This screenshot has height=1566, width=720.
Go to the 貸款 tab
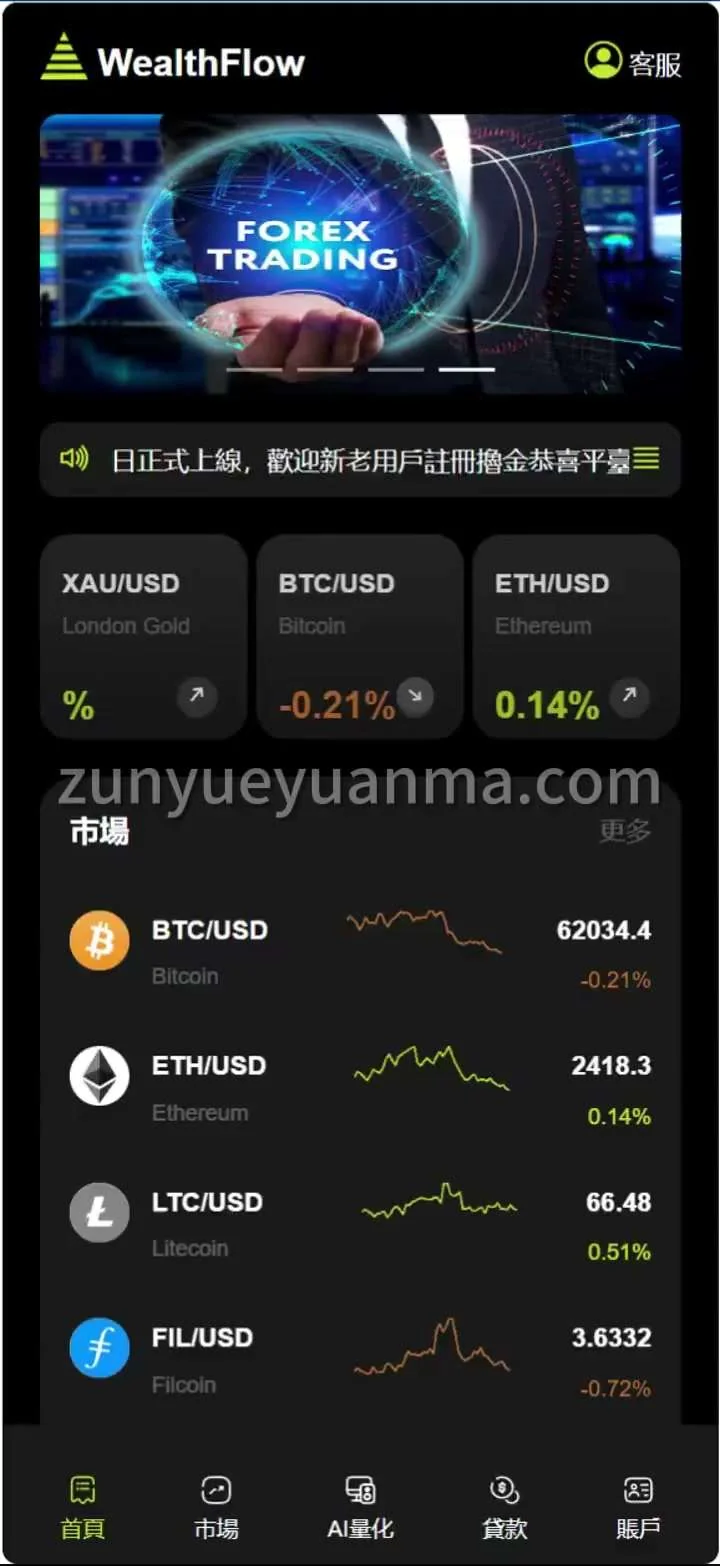point(504,1506)
